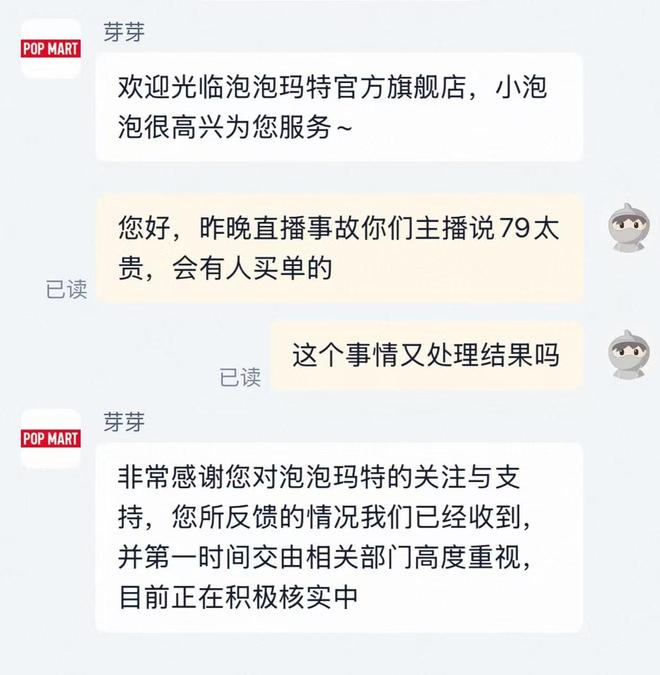The width and height of the screenshot is (660, 675).
Task: Tap user avatar next to the 79太贵 message
Action: pyautogui.click(x=630, y=229)
